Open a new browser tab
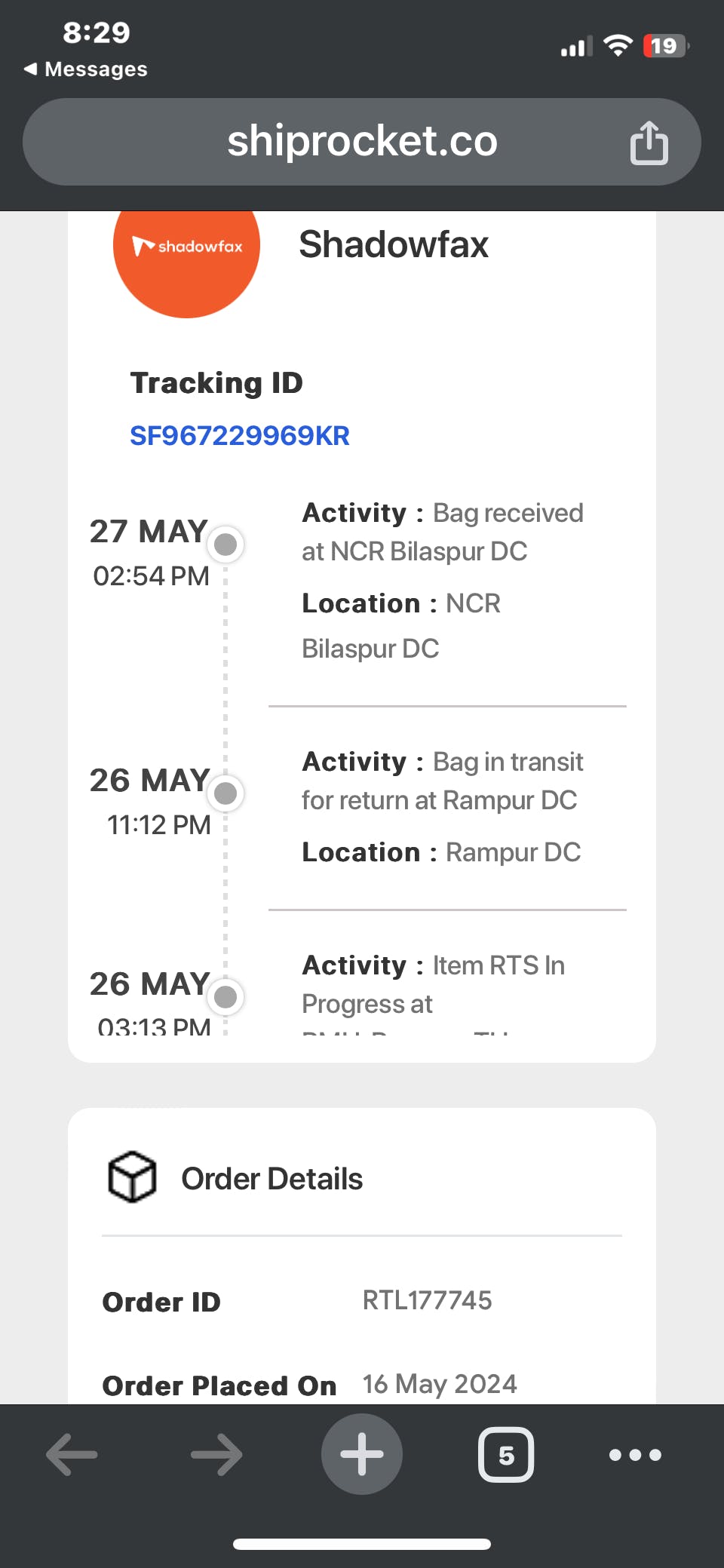724x1568 pixels. (x=362, y=1454)
